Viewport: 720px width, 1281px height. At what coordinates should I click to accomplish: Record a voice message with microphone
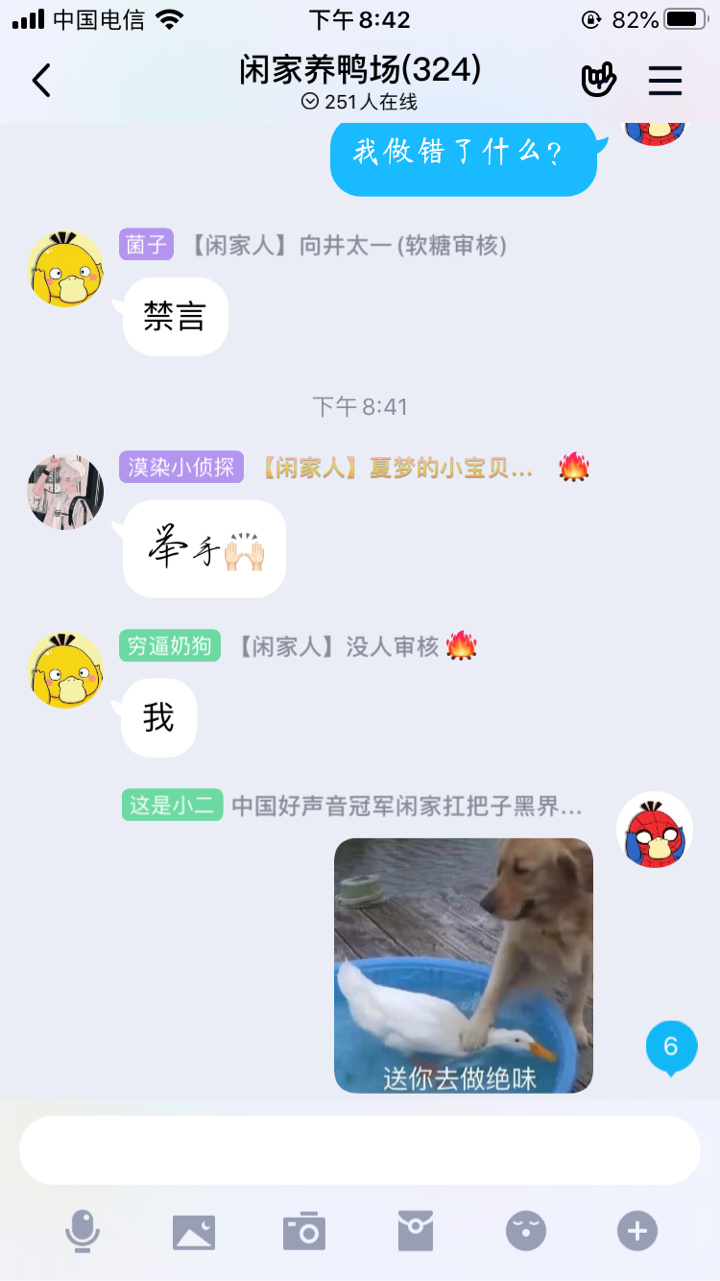point(83,1231)
